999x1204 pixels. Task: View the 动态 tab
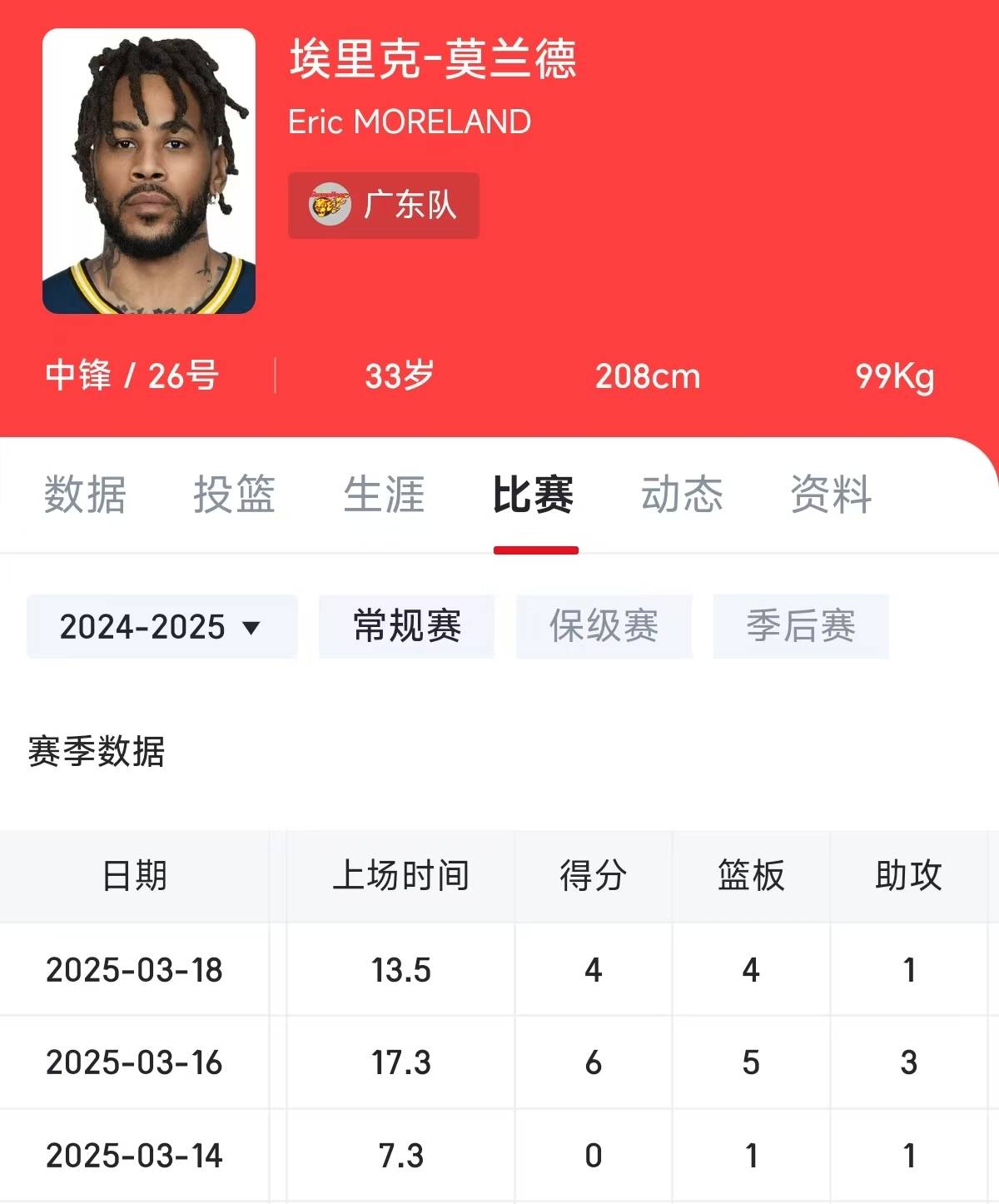pyautogui.click(x=683, y=495)
